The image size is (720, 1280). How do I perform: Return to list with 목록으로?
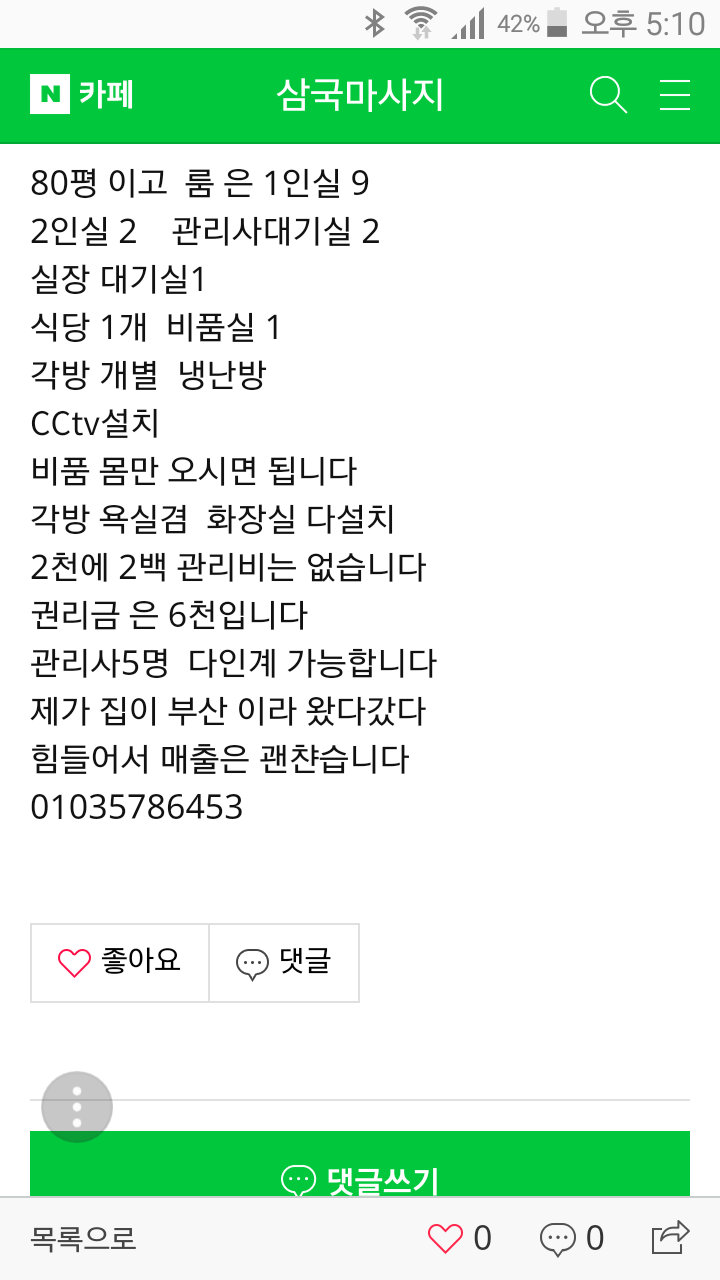[83, 1239]
